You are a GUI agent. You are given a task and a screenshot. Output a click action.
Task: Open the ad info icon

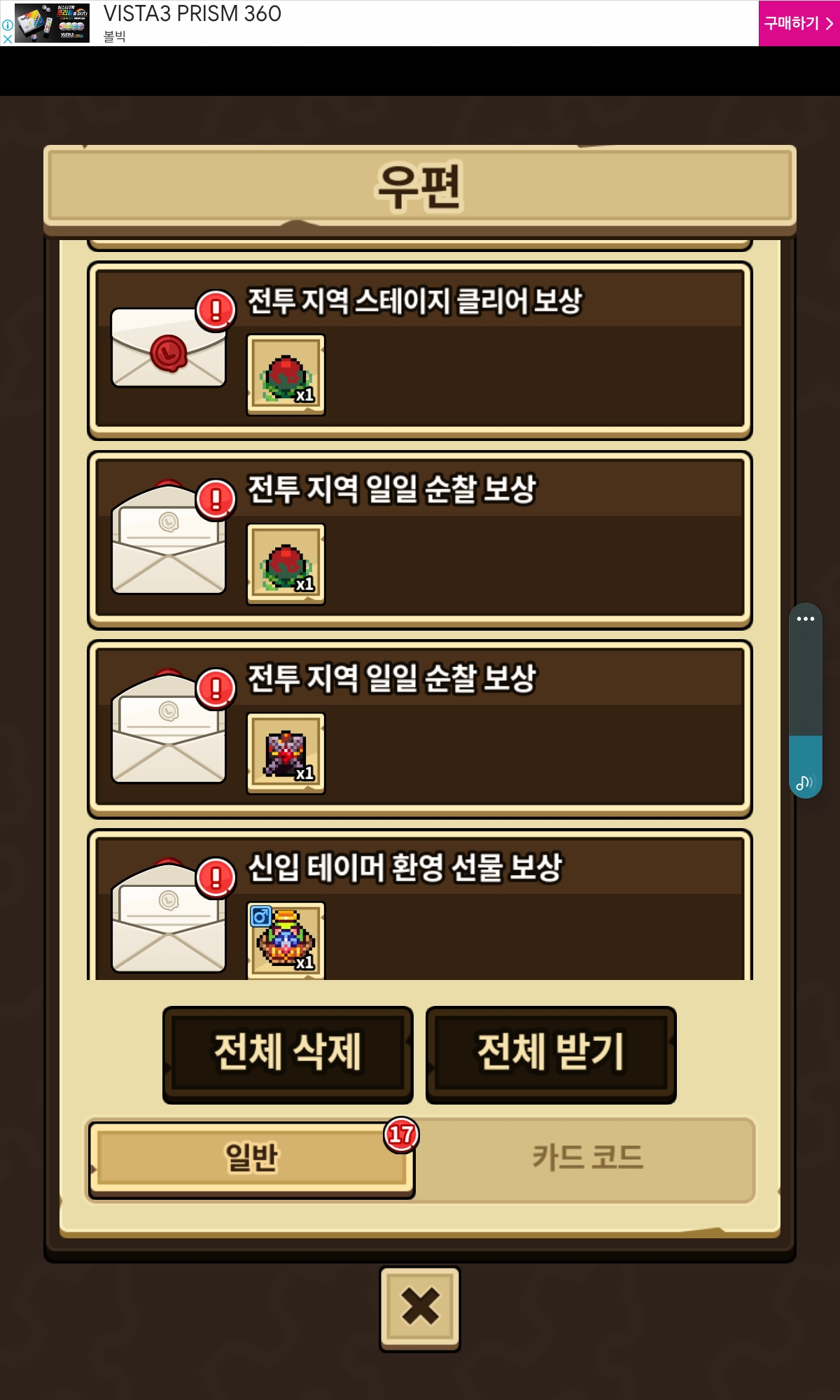[7, 24]
